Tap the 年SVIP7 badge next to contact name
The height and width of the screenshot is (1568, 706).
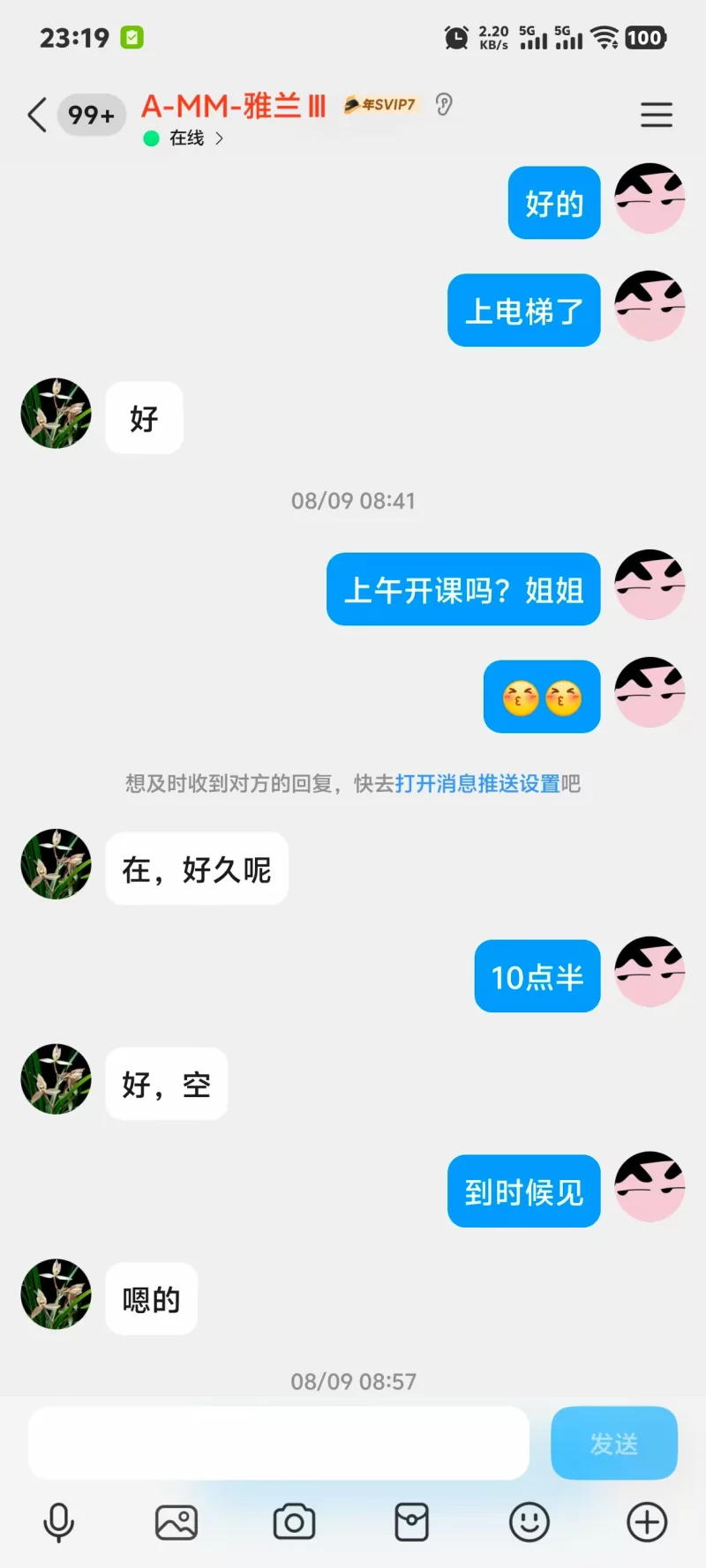(x=381, y=104)
